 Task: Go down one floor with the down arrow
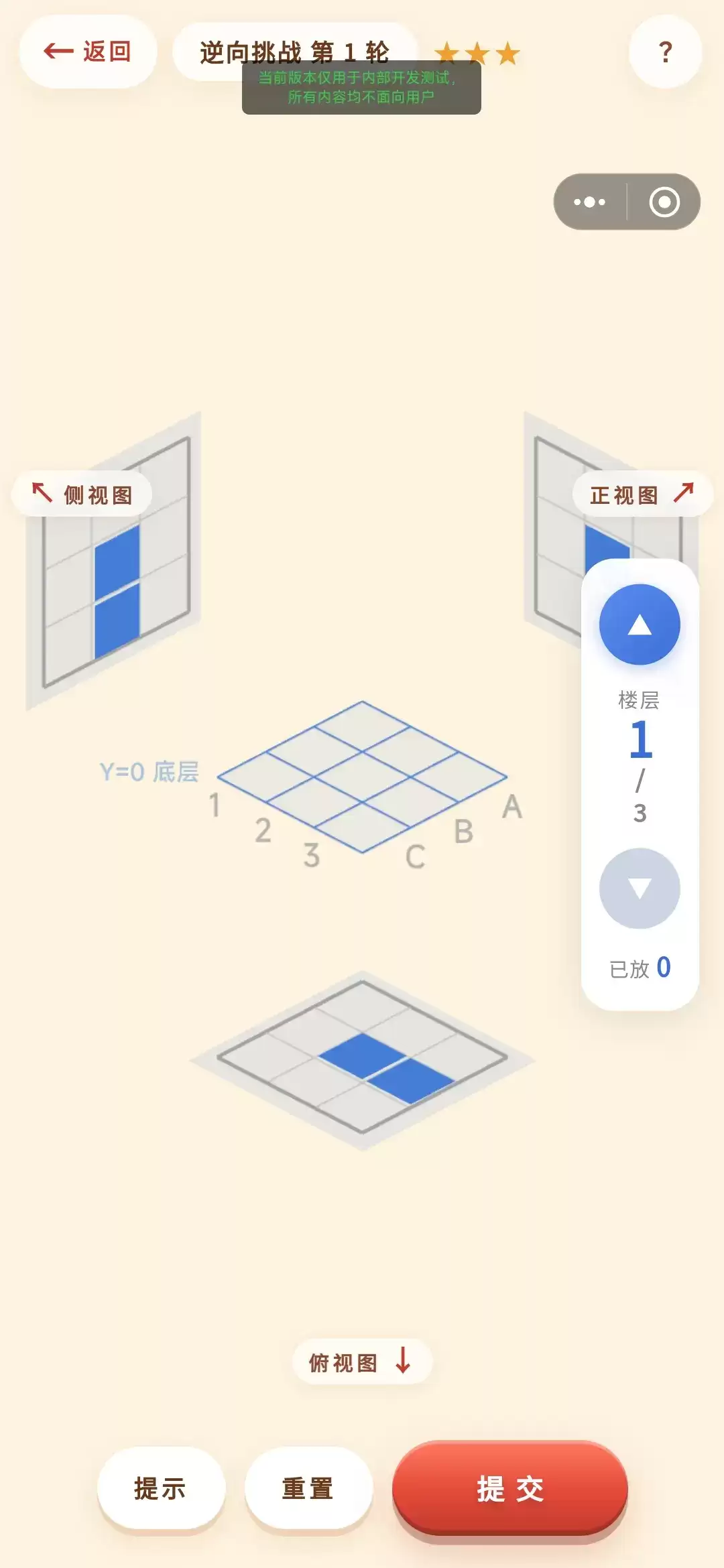pyautogui.click(x=640, y=889)
